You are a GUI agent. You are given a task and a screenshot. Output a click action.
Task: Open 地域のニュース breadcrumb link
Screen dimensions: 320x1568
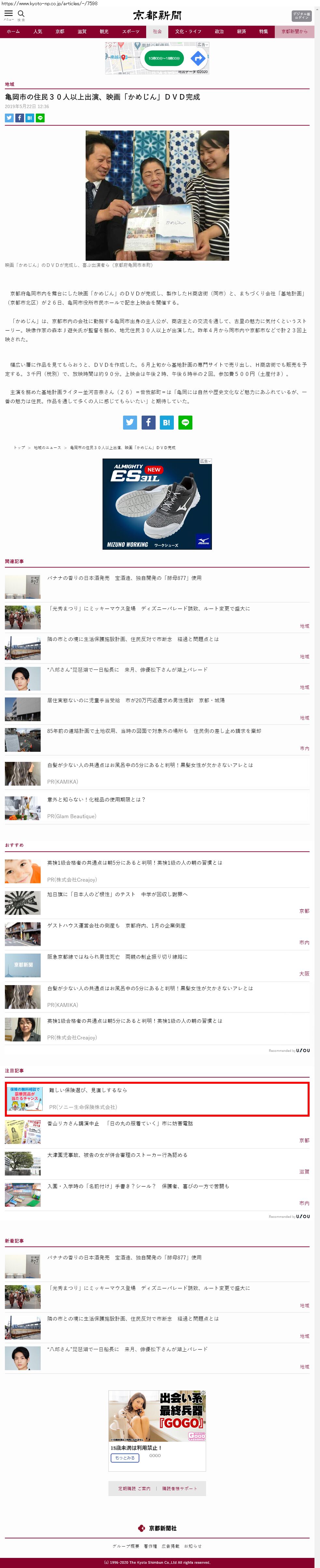point(48,447)
